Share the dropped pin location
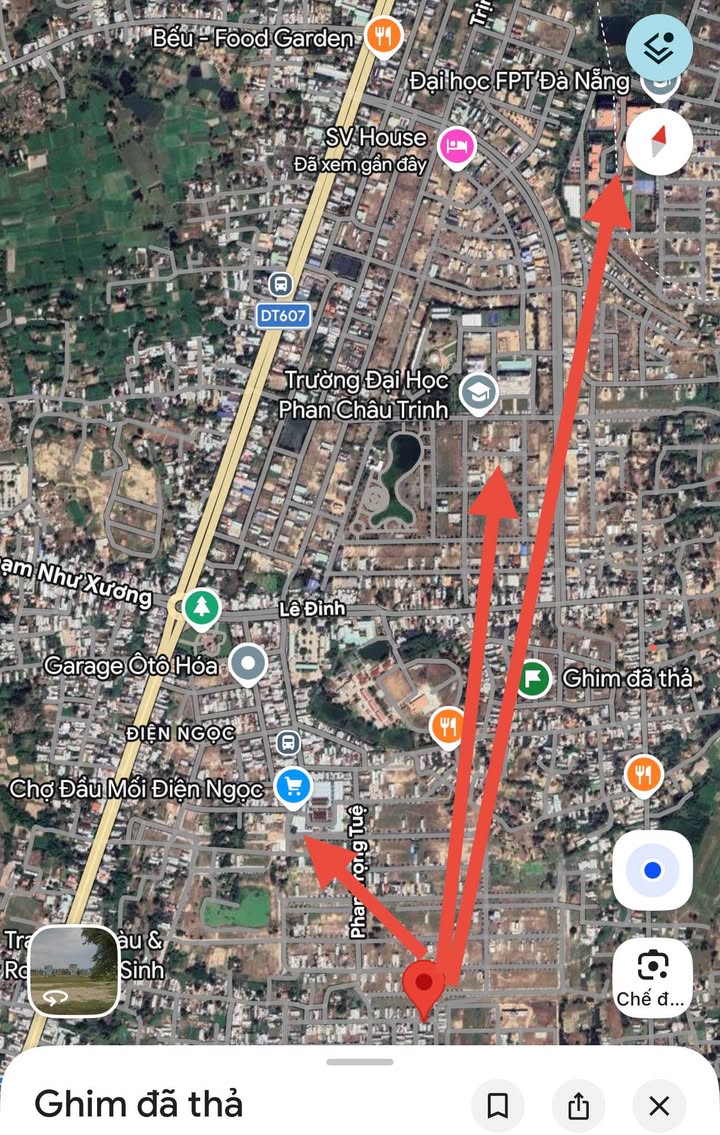Viewport: 720px width, 1135px height. pos(578,1105)
